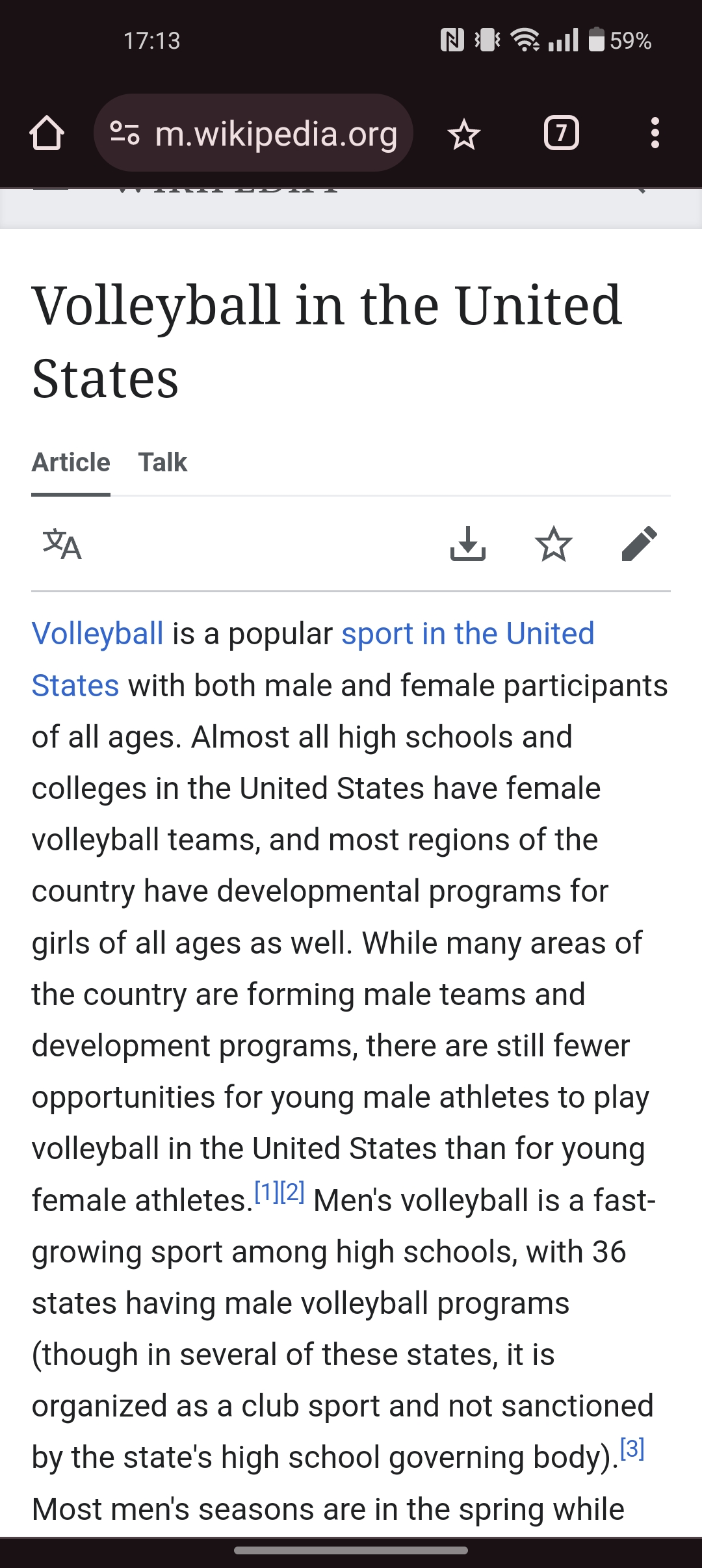View citation reference [2]
702x1568 pixels.
(292, 1192)
